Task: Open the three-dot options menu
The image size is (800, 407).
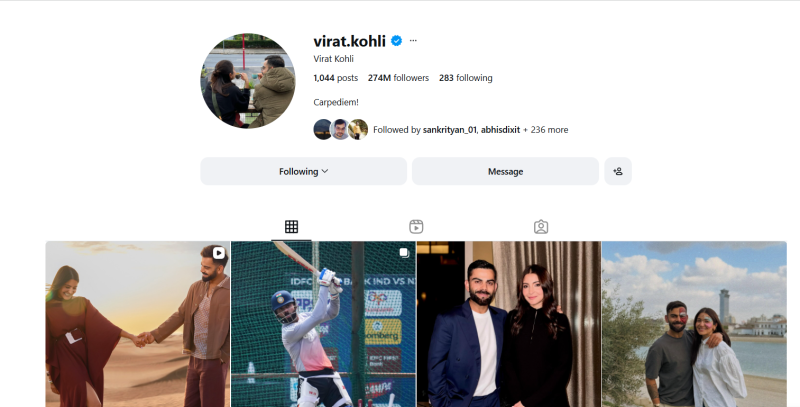Action: click(413, 41)
